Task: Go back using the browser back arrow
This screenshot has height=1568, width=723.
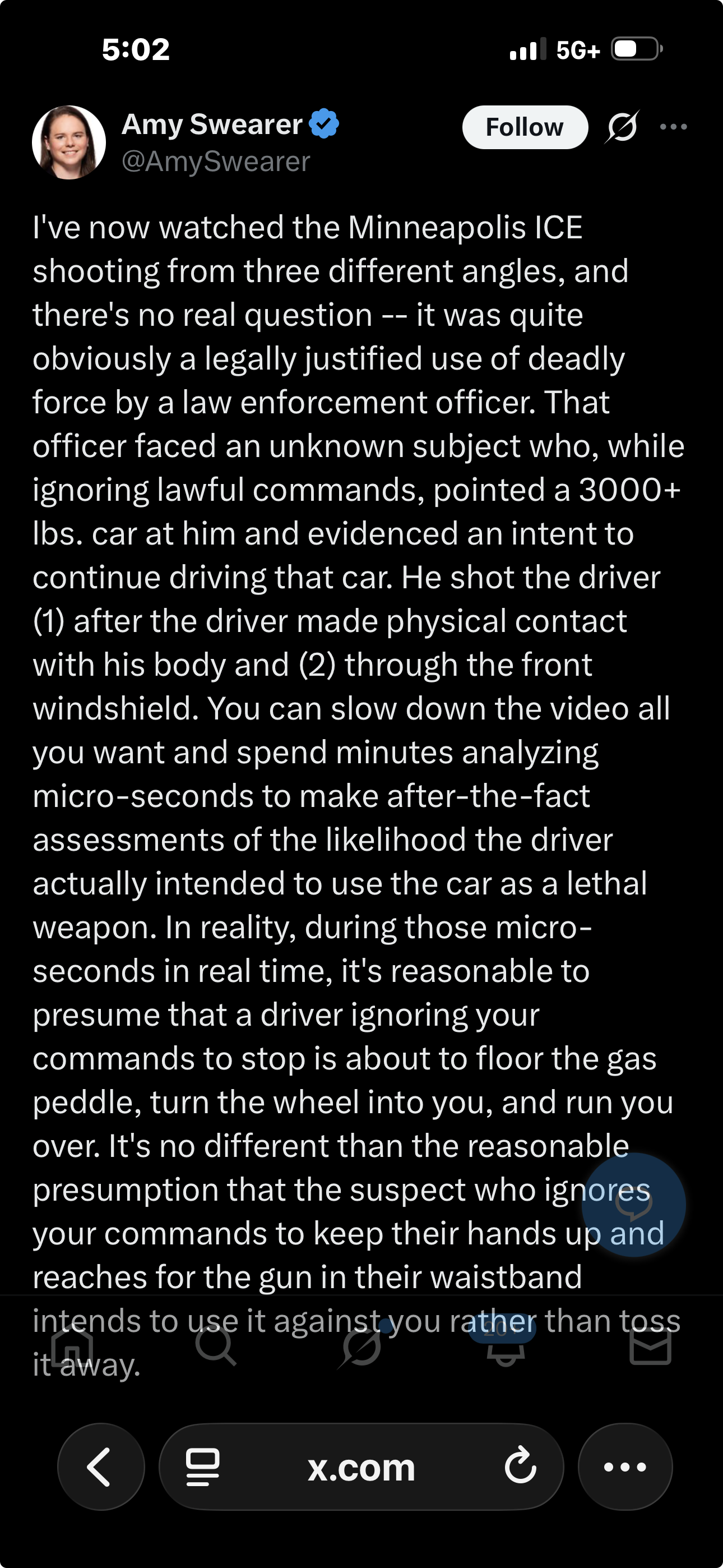Action: [x=100, y=1467]
